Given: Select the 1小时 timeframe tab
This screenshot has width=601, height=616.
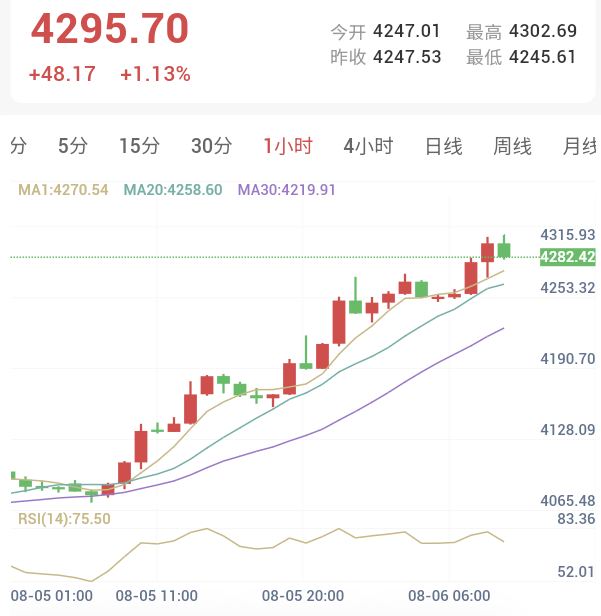Looking at the screenshot, I should (x=288, y=146).
